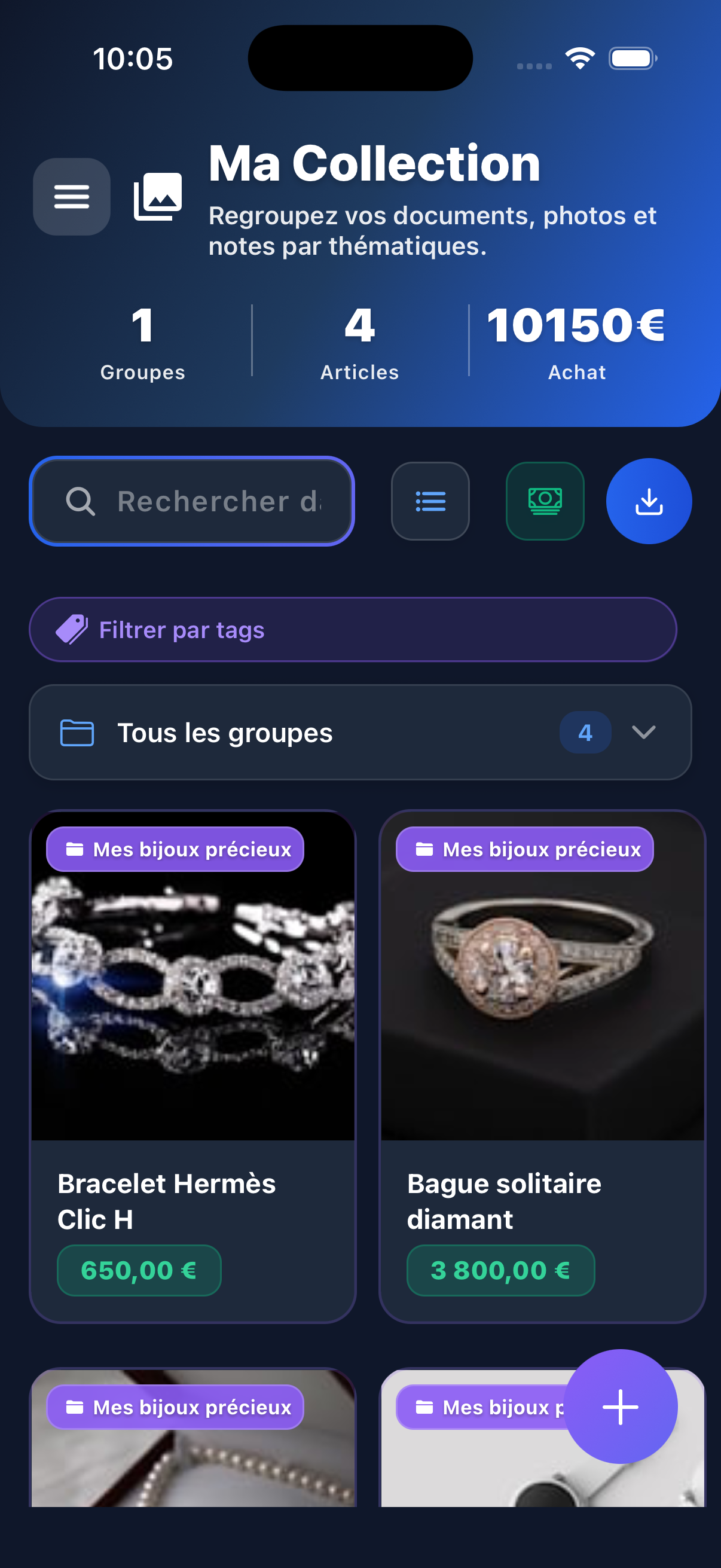
Task: Click the 650,00 € price tag
Action: pos(139,1270)
